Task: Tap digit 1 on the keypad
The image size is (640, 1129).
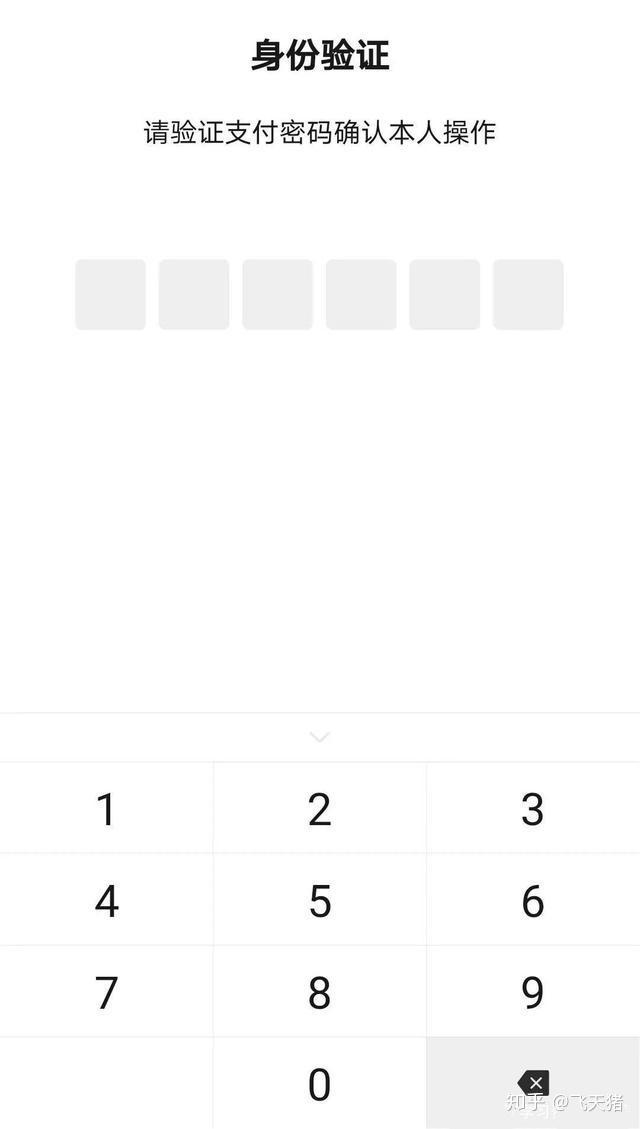Action: click(x=106, y=808)
